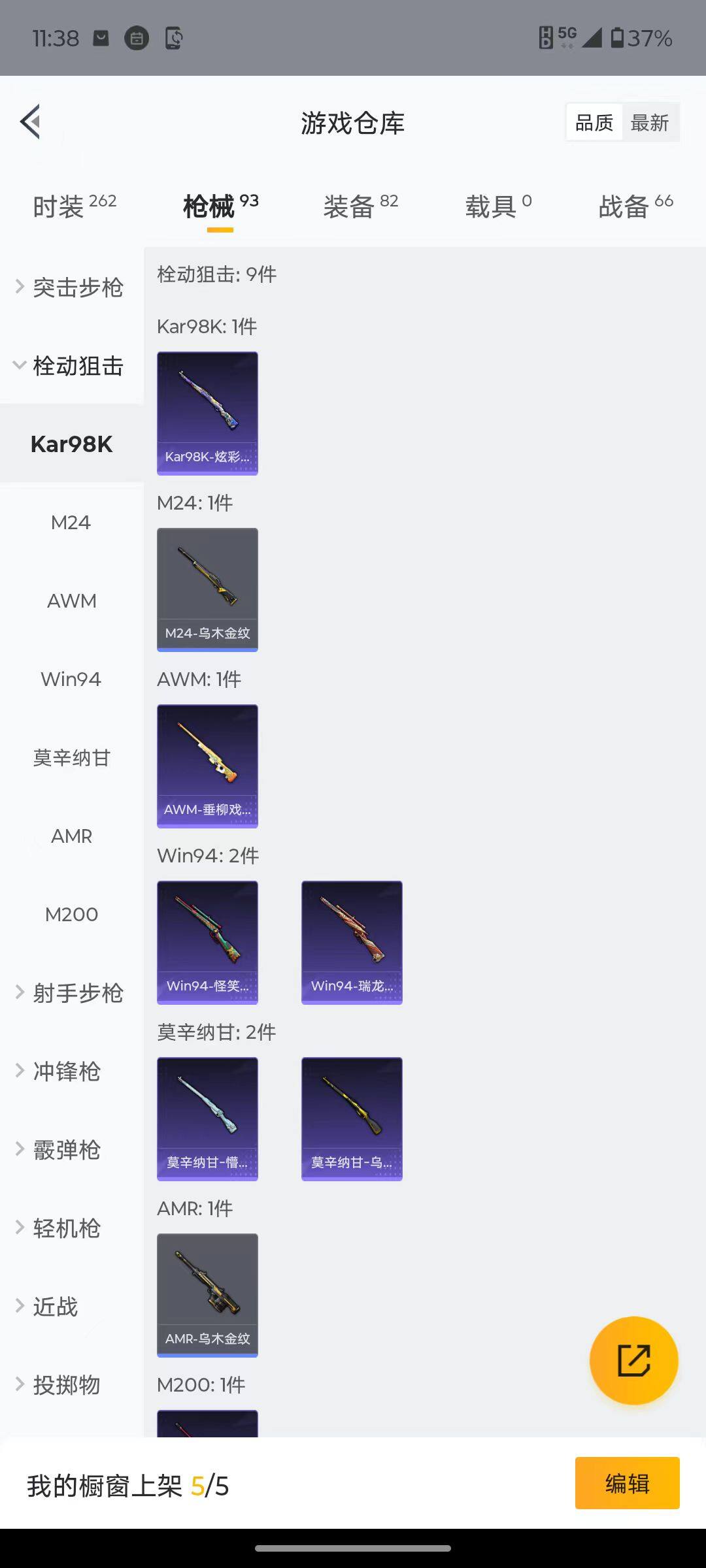Expand the 突击步枪 category

[x=72, y=287]
